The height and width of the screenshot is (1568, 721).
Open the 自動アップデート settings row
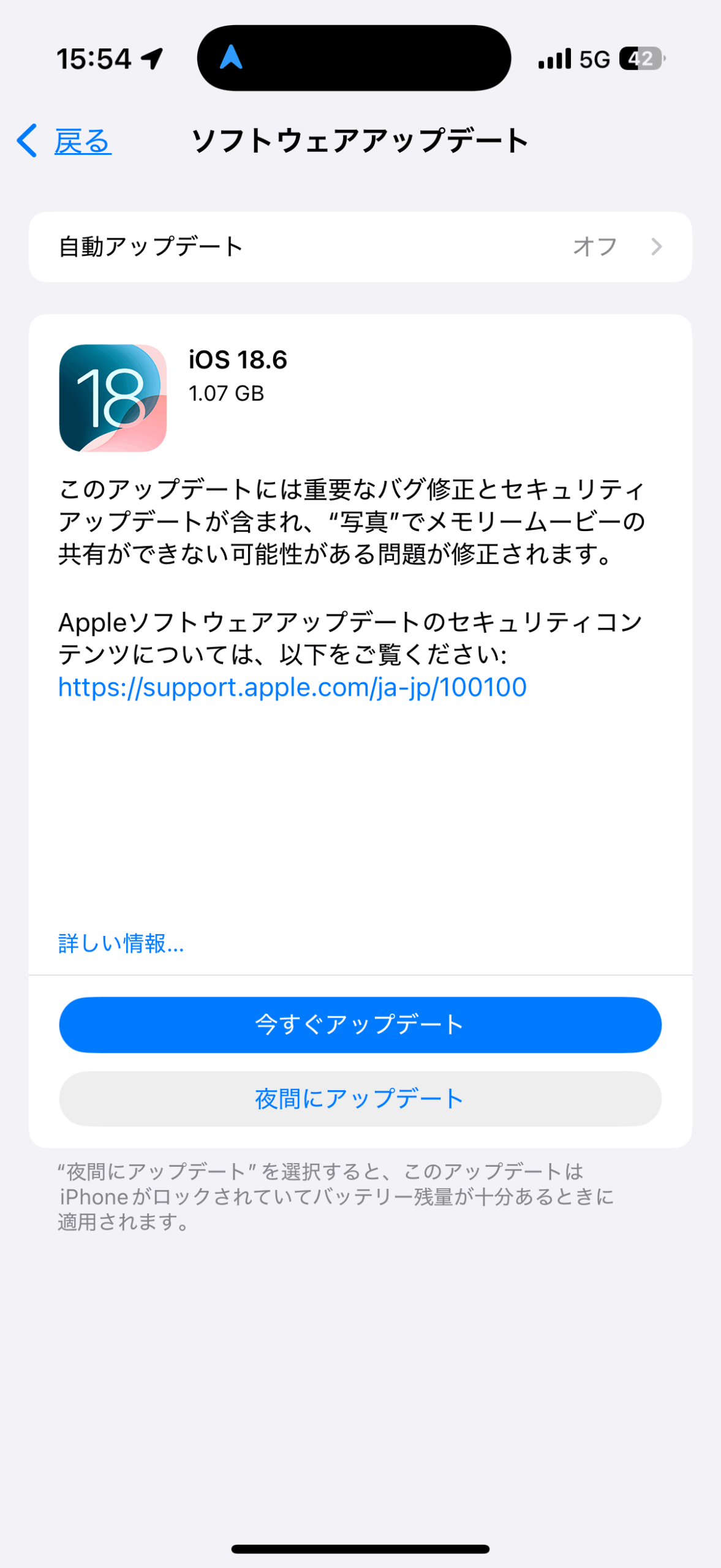tap(360, 247)
